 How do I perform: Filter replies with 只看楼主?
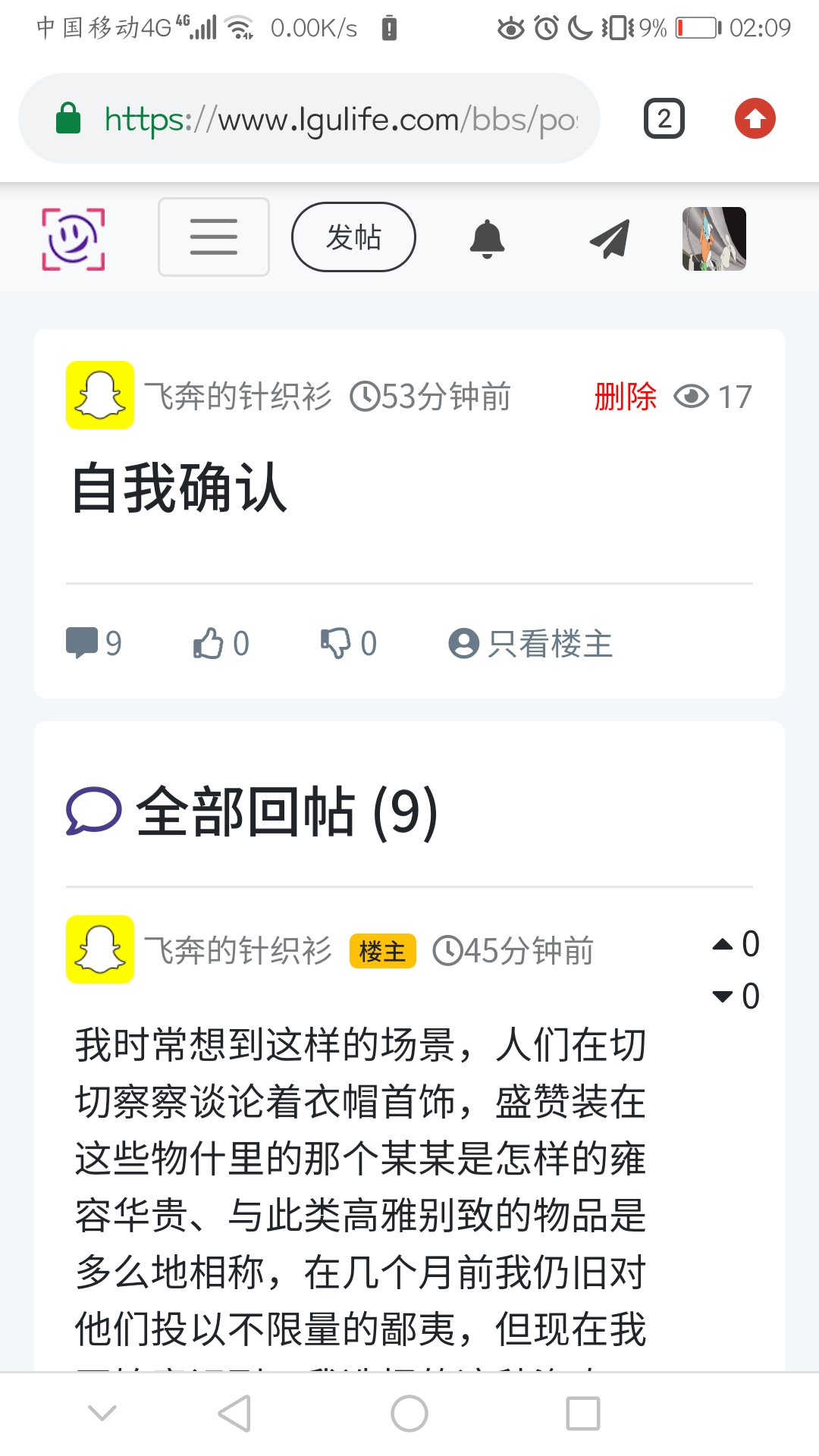tap(531, 644)
